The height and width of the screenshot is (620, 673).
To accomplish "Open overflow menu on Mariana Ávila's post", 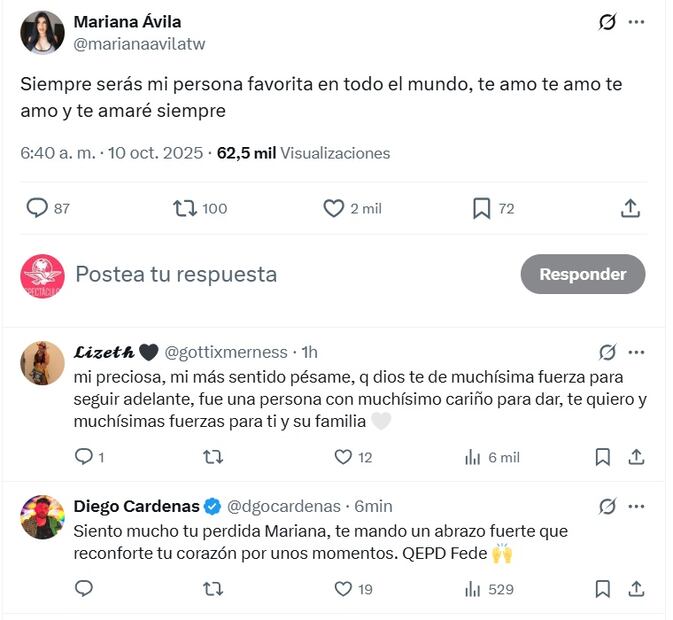I will click(x=637, y=21).
